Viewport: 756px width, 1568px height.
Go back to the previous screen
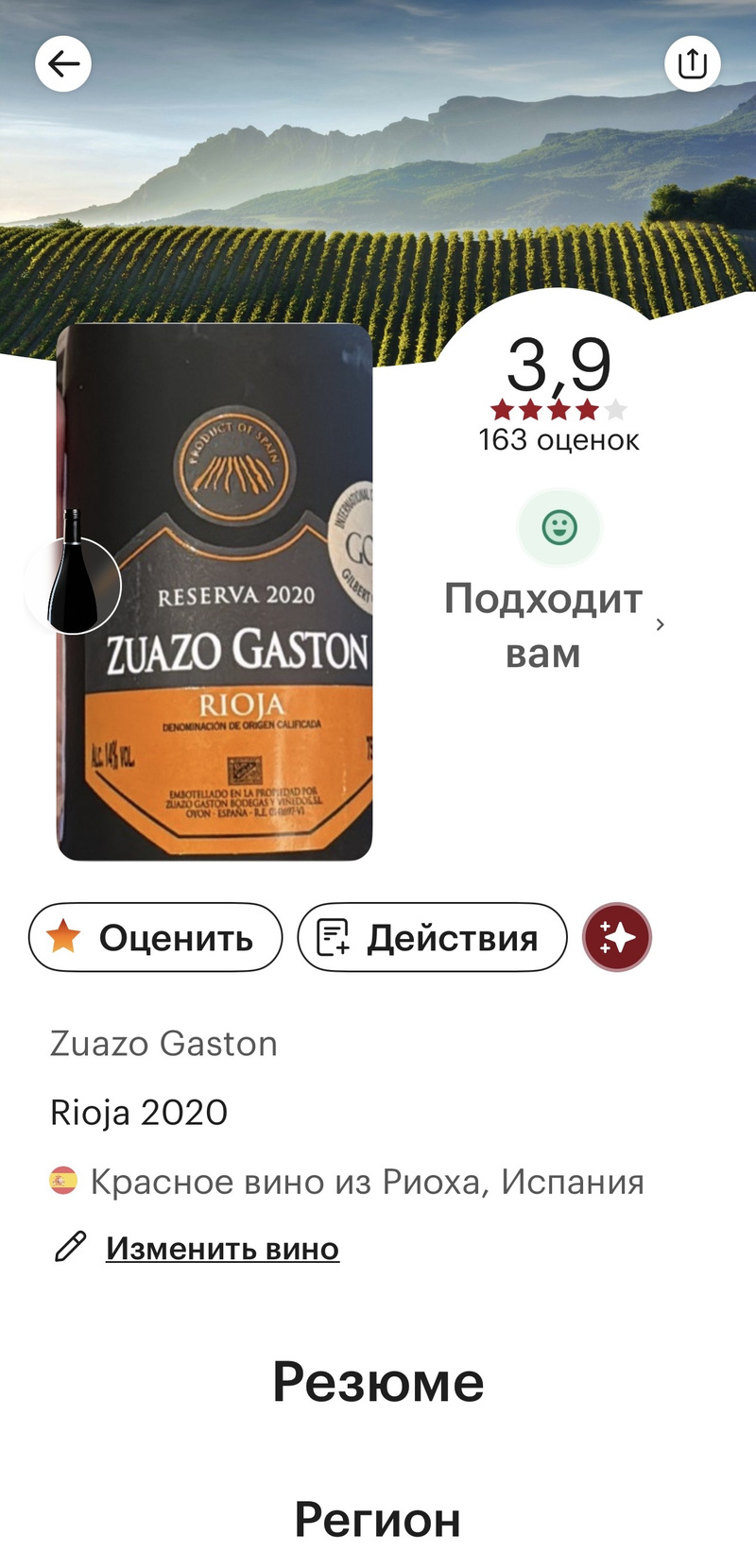[x=63, y=64]
